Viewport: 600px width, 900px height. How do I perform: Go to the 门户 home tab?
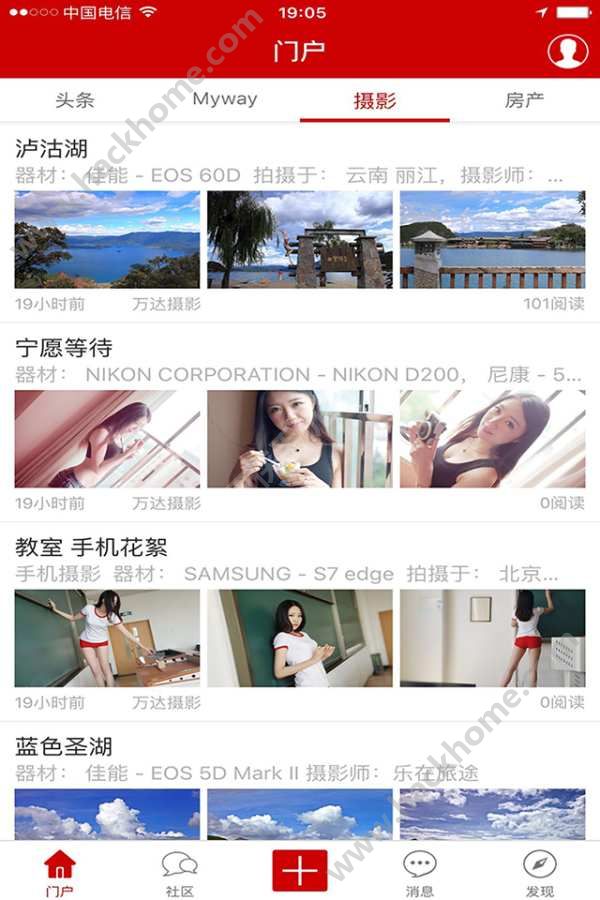(x=60, y=872)
